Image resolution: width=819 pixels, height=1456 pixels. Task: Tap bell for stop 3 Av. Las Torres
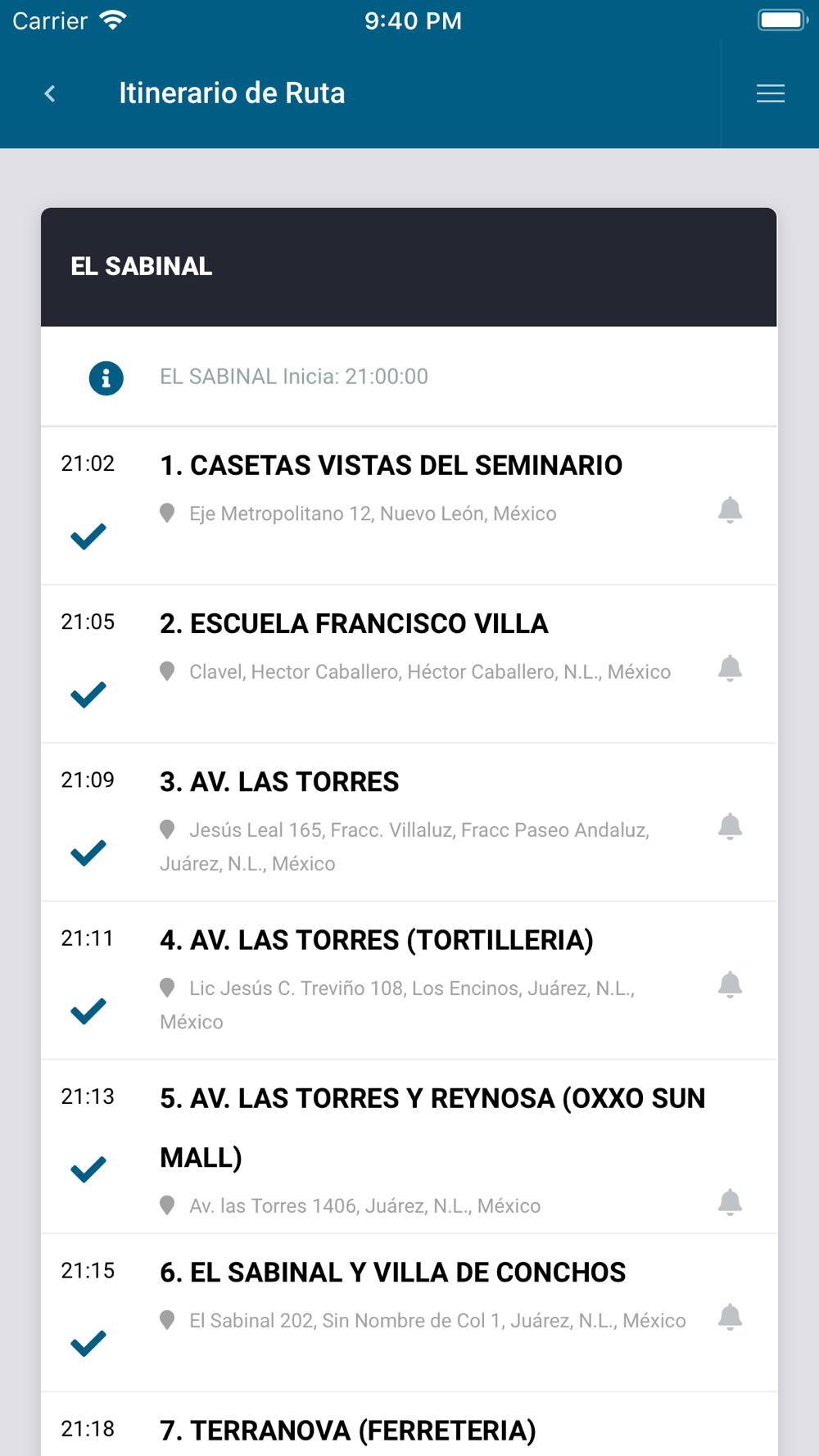click(730, 826)
